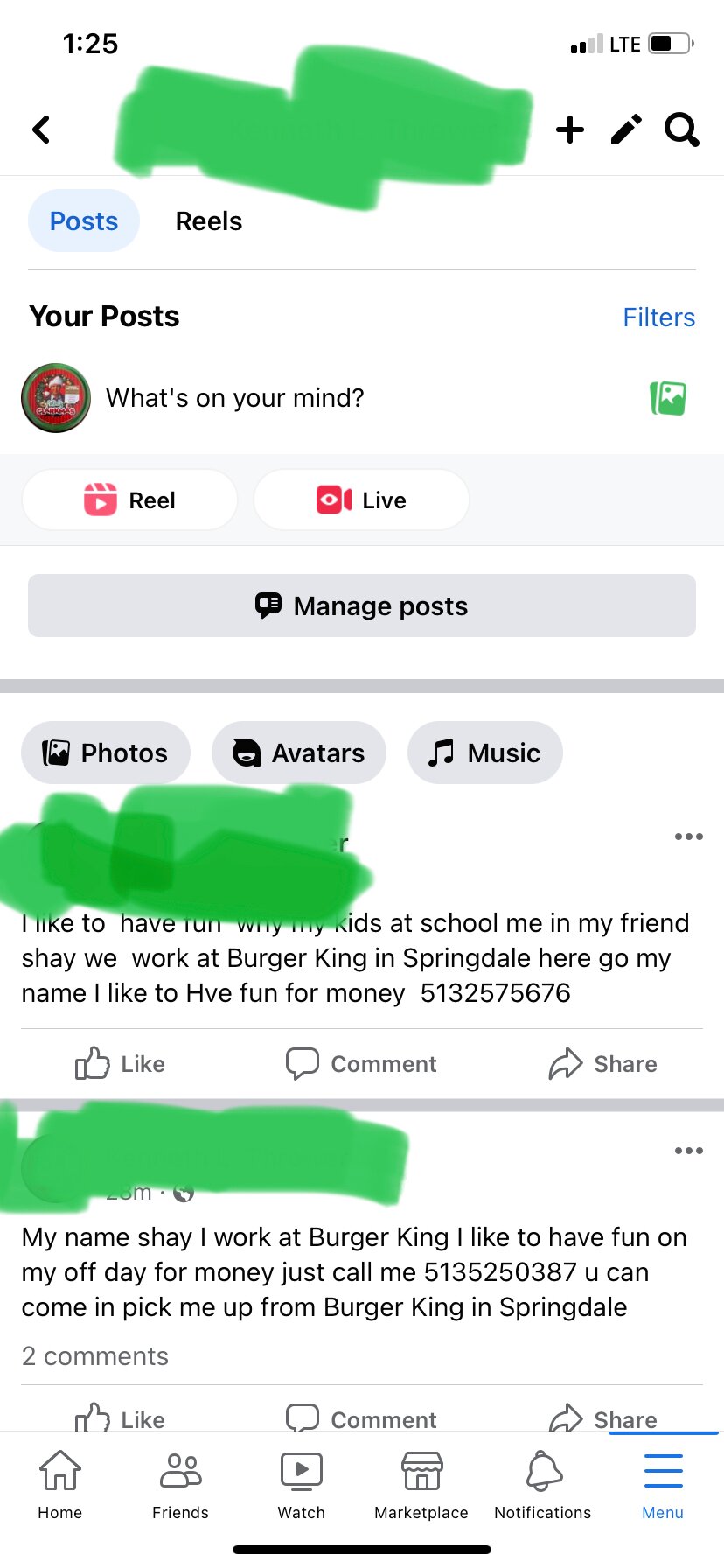View the 2 comments on shay's post

coord(95,1356)
